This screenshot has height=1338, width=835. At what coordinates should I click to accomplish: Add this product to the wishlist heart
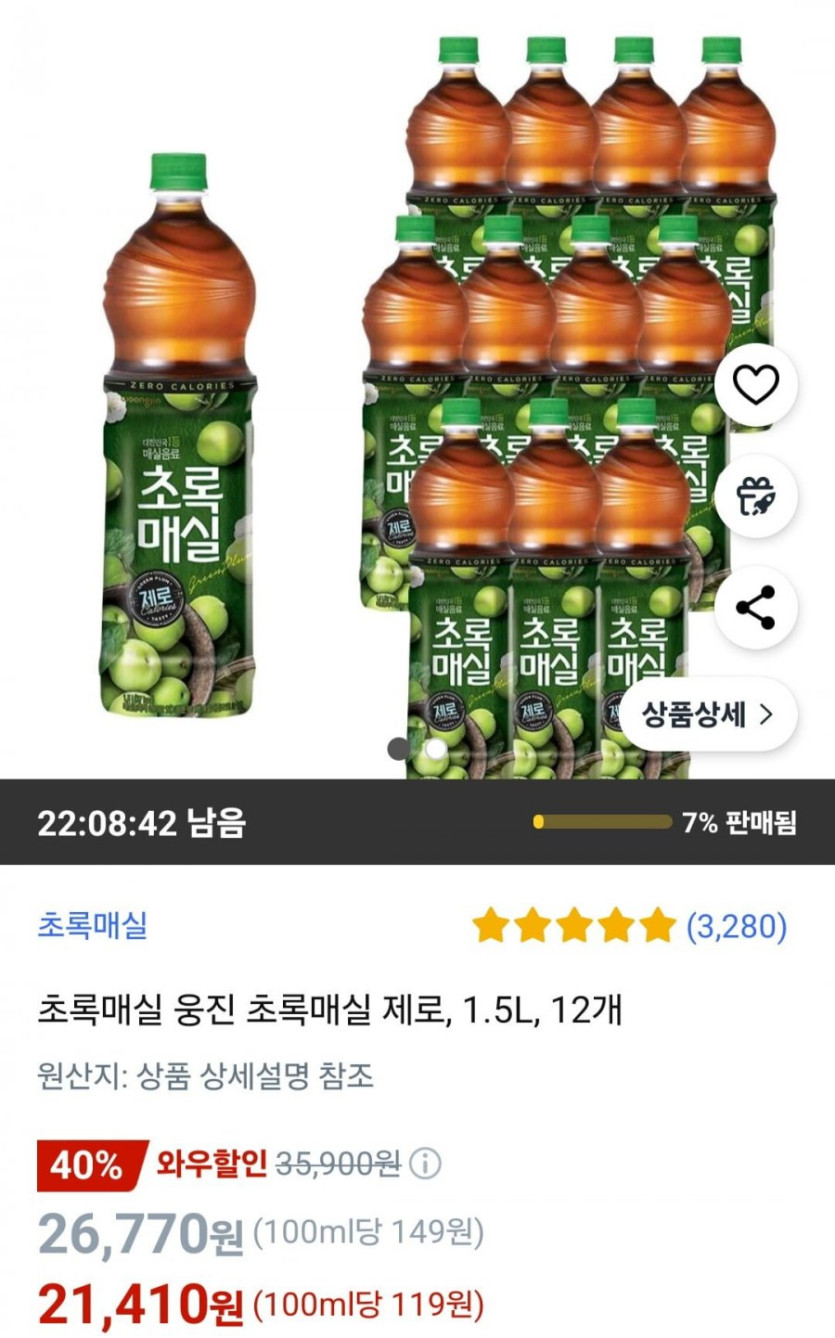(x=755, y=384)
